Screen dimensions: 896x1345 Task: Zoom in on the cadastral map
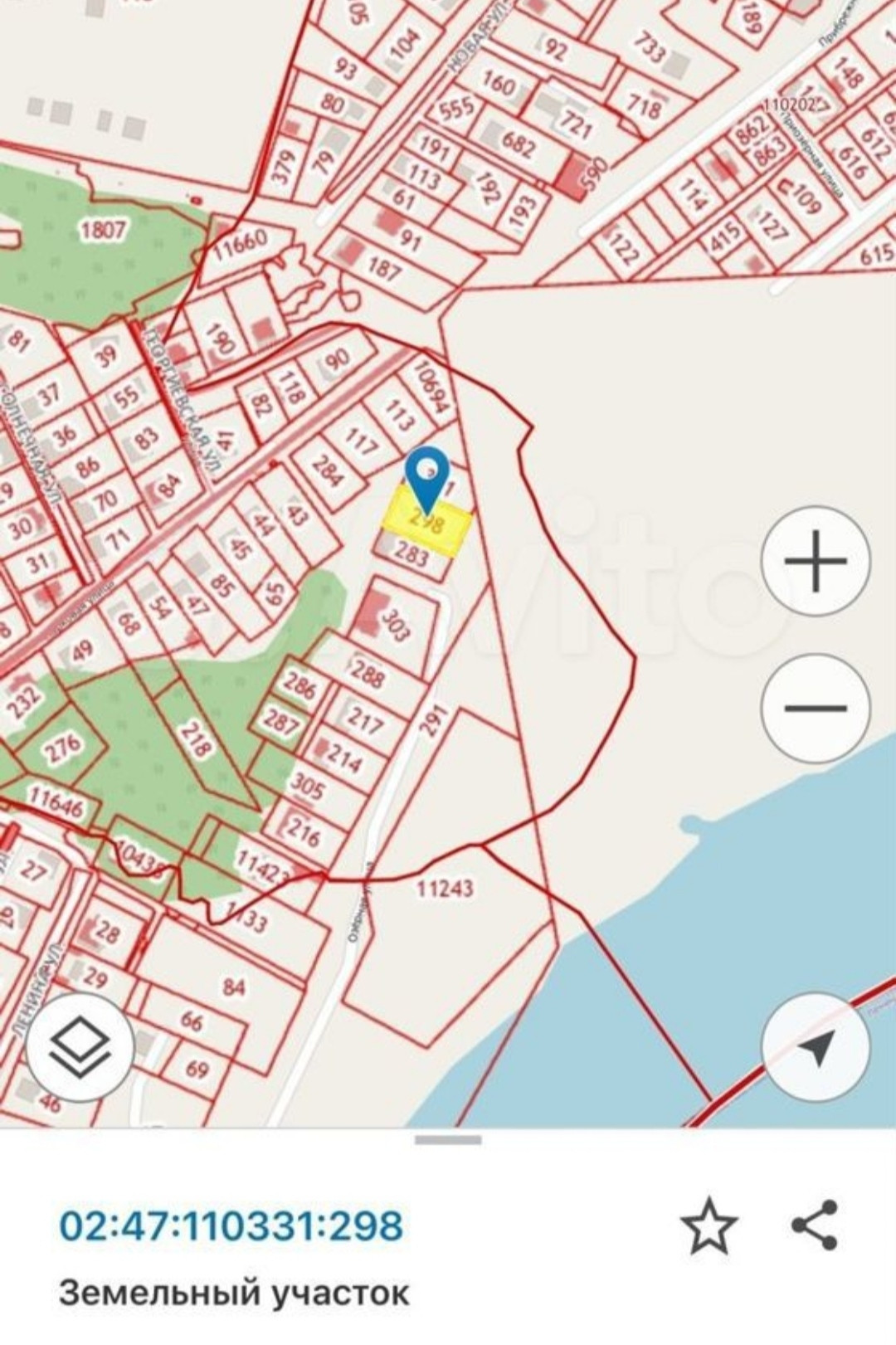tap(816, 562)
